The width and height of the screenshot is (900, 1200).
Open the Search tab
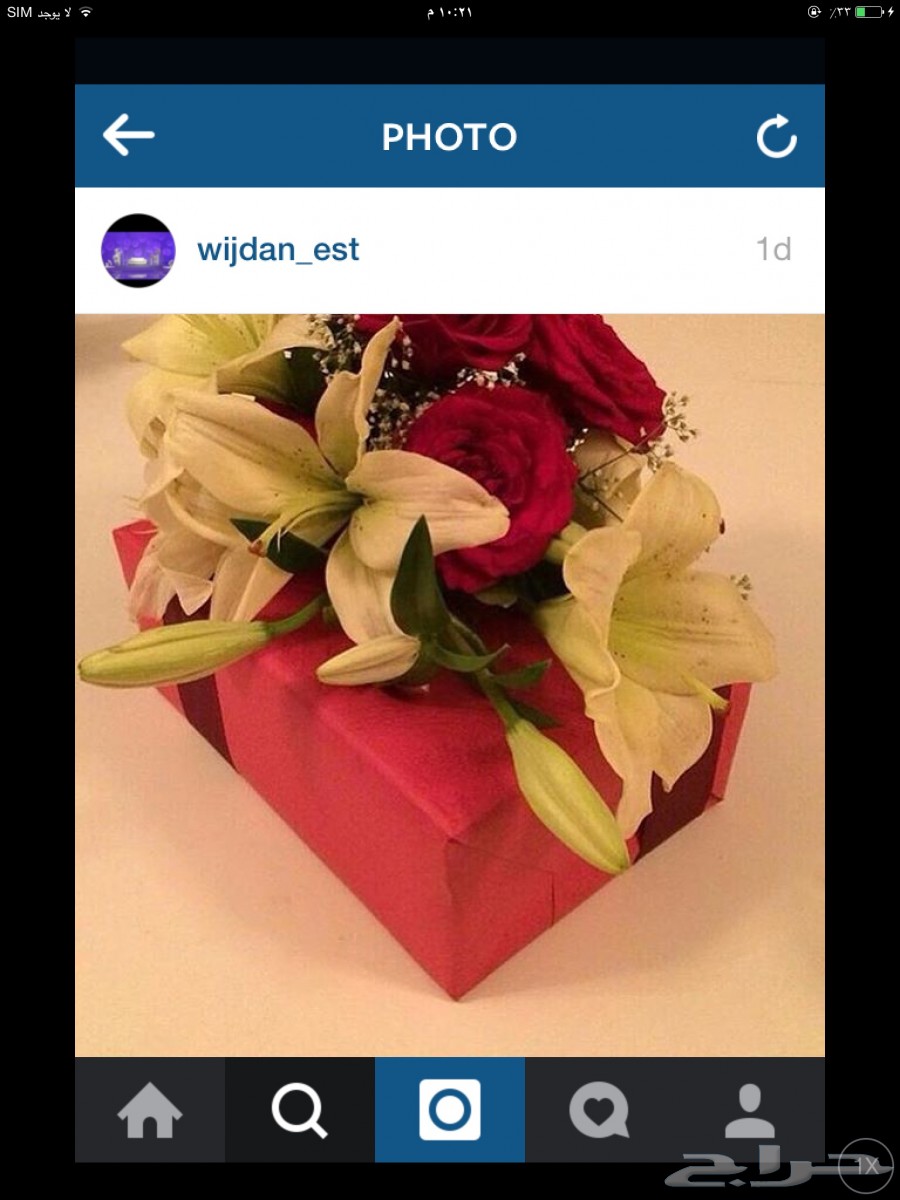[x=300, y=1110]
